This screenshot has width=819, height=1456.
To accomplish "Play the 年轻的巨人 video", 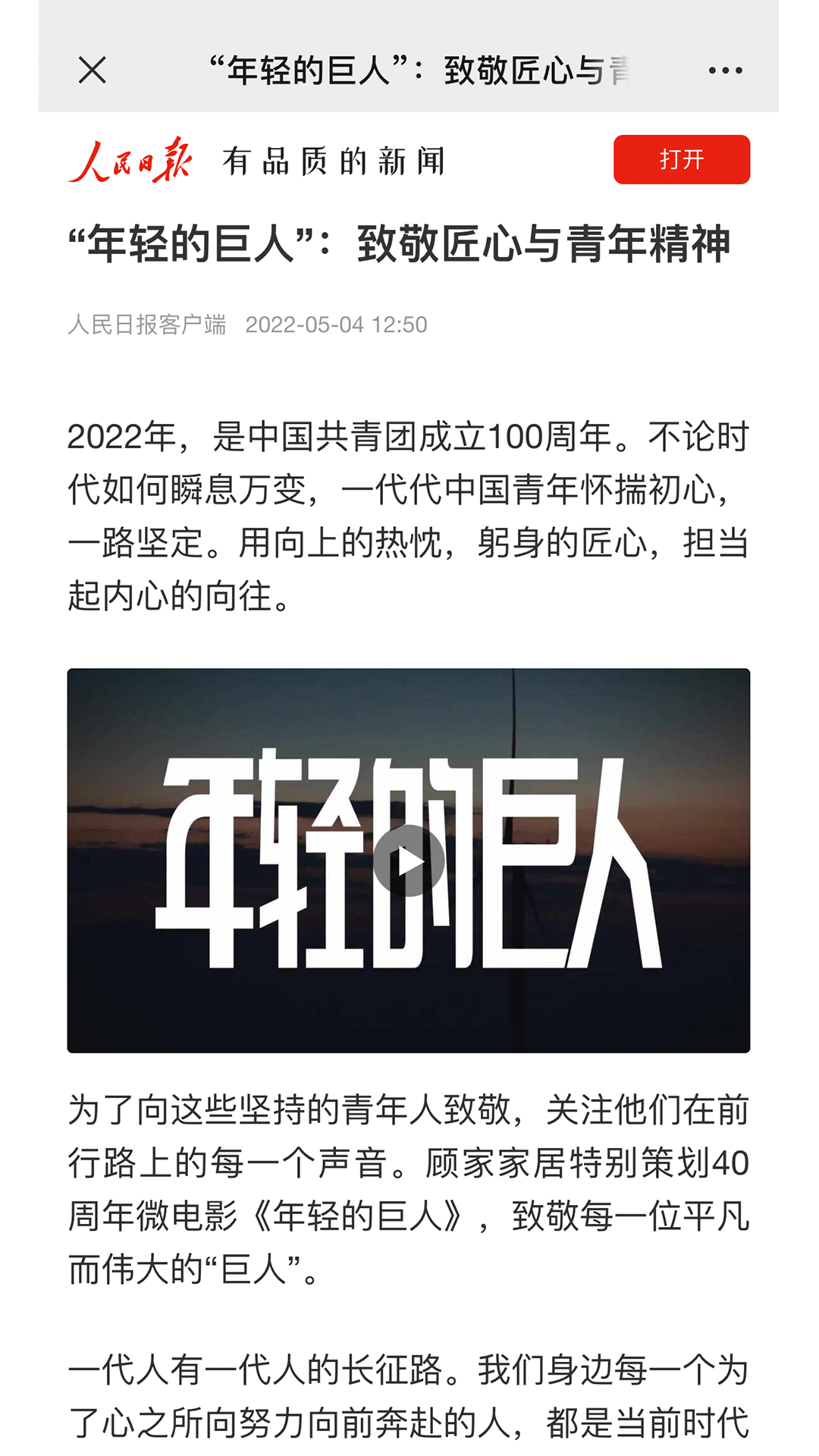I will (x=408, y=861).
